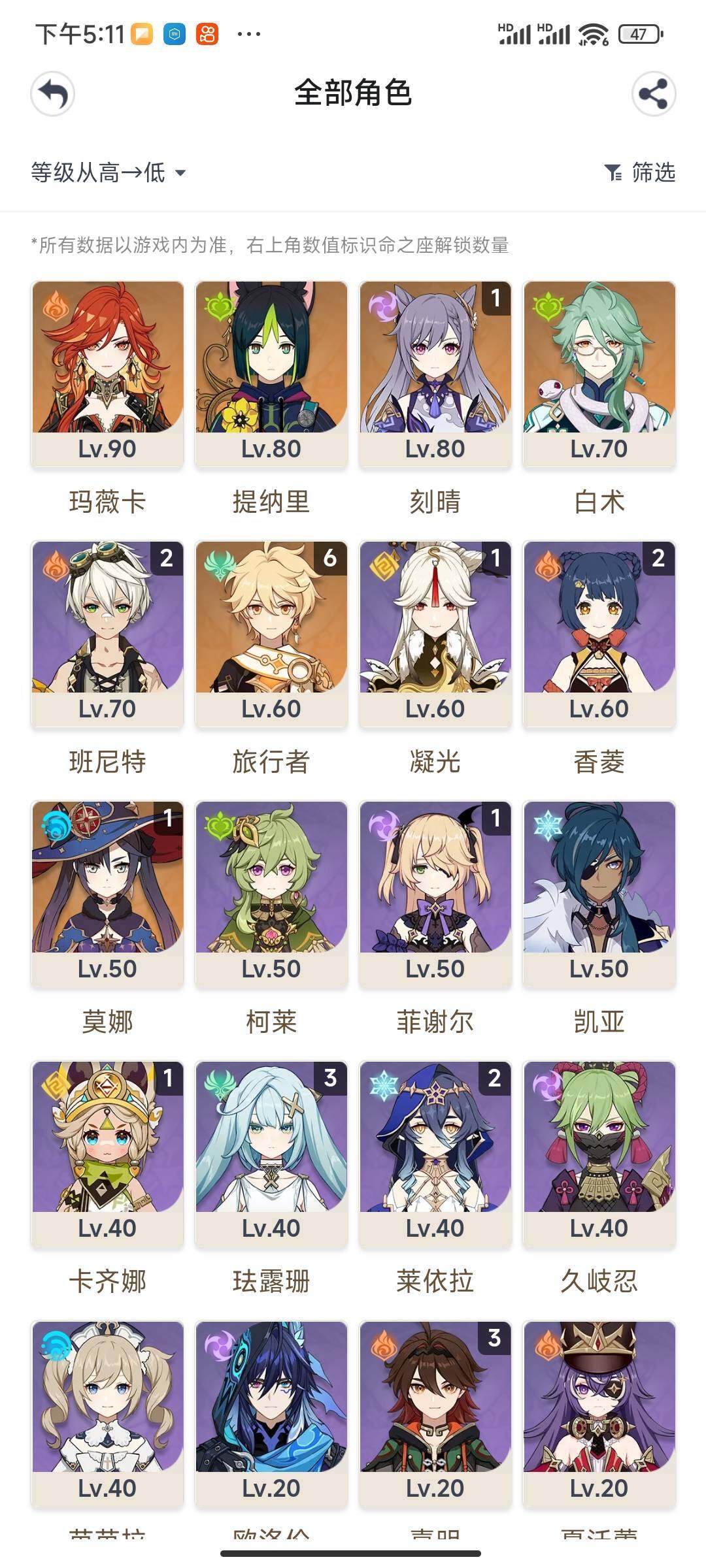Open 凯亚 character card

click(599, 892)
